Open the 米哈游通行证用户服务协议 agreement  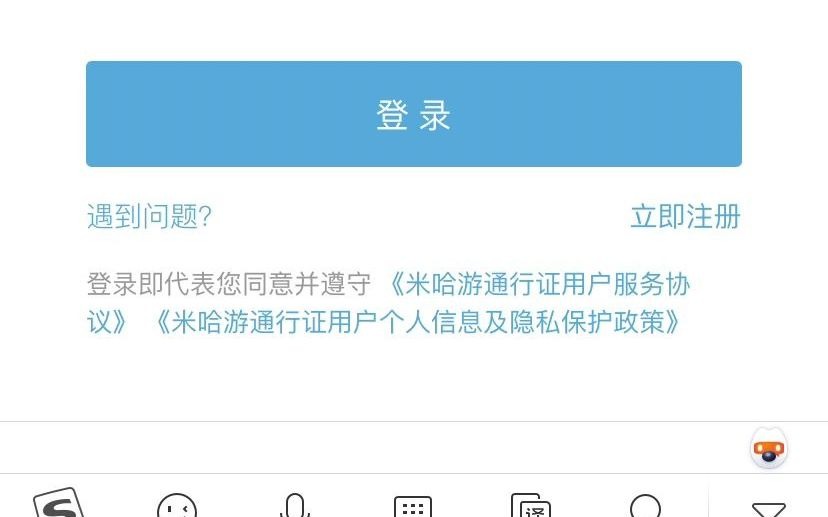pyautogui.click(x=540, y=284)
